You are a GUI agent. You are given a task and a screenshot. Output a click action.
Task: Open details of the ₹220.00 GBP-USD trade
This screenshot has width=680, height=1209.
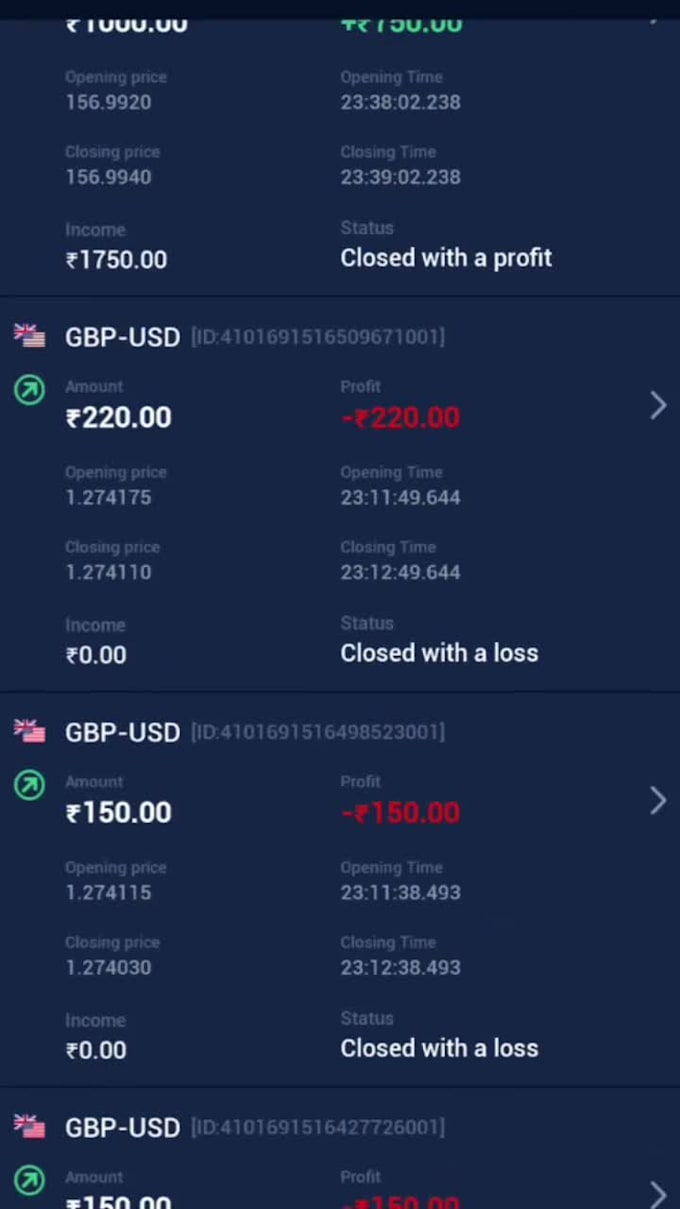coord(657,405)
